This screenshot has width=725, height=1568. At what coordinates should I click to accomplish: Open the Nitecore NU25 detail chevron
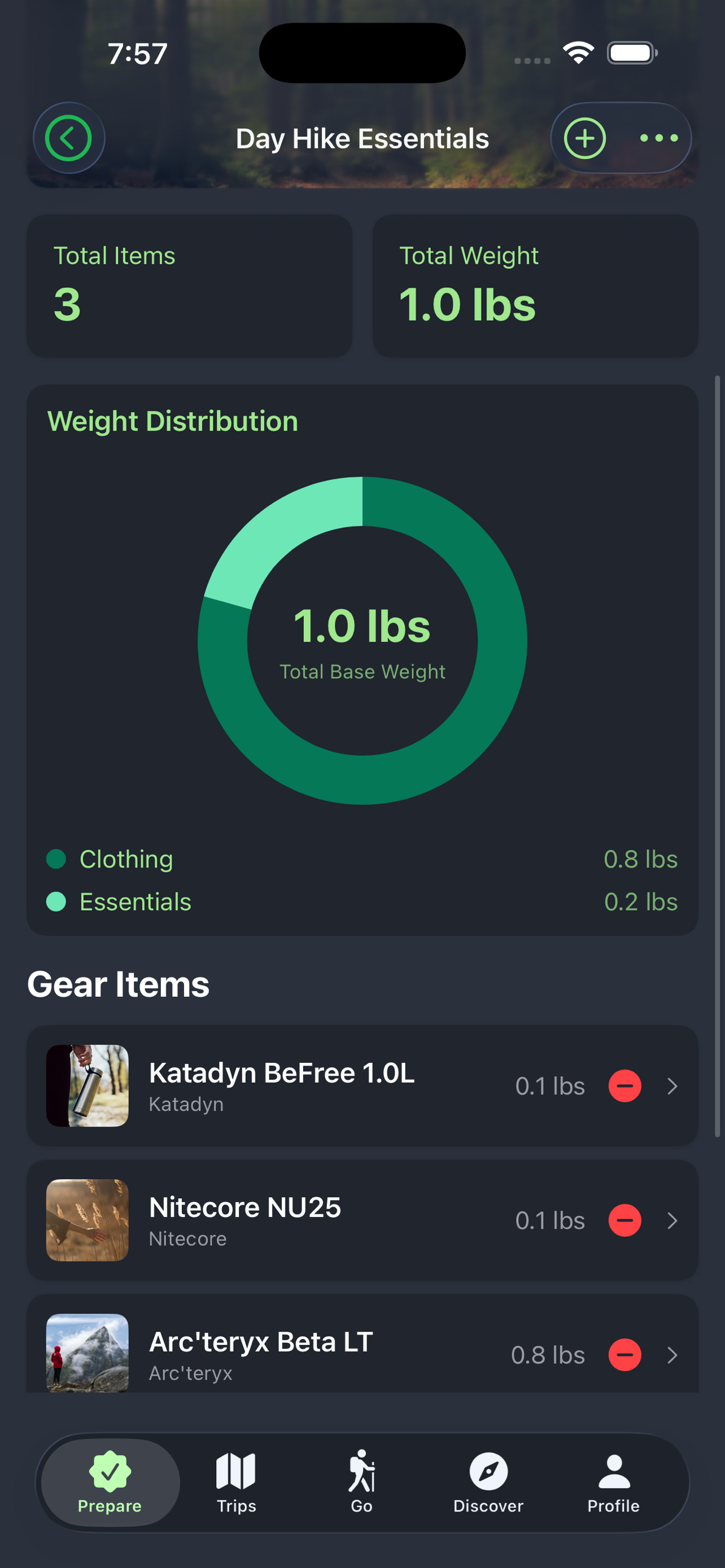(x=672, y=1221)
